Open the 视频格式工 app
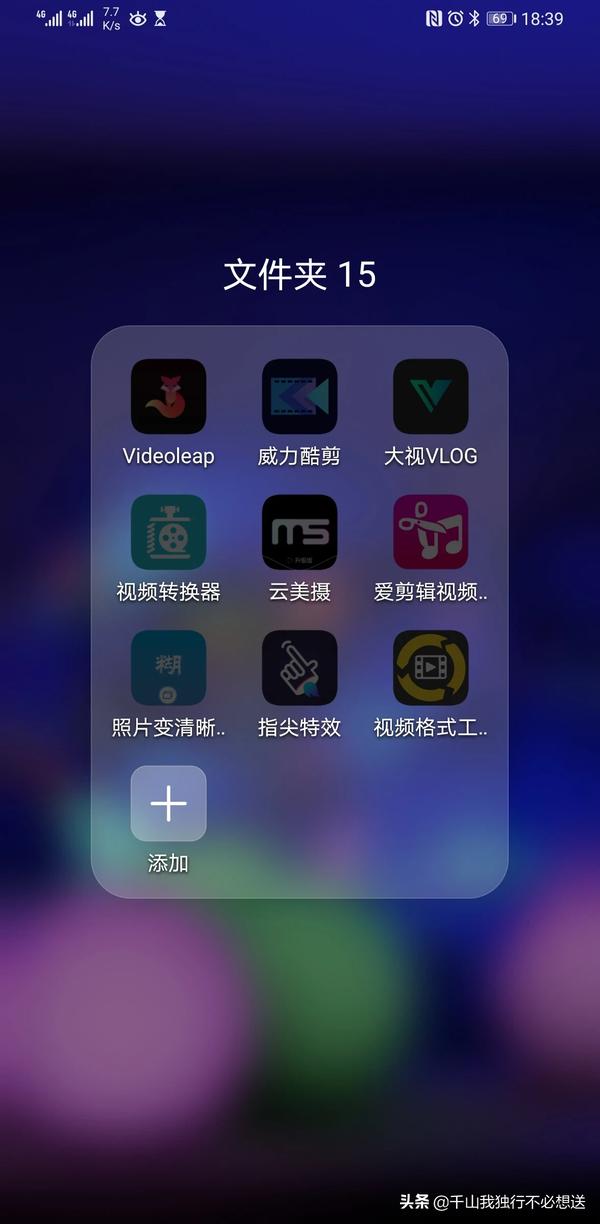Screen dimensions: 600x1224 (430, 668)
